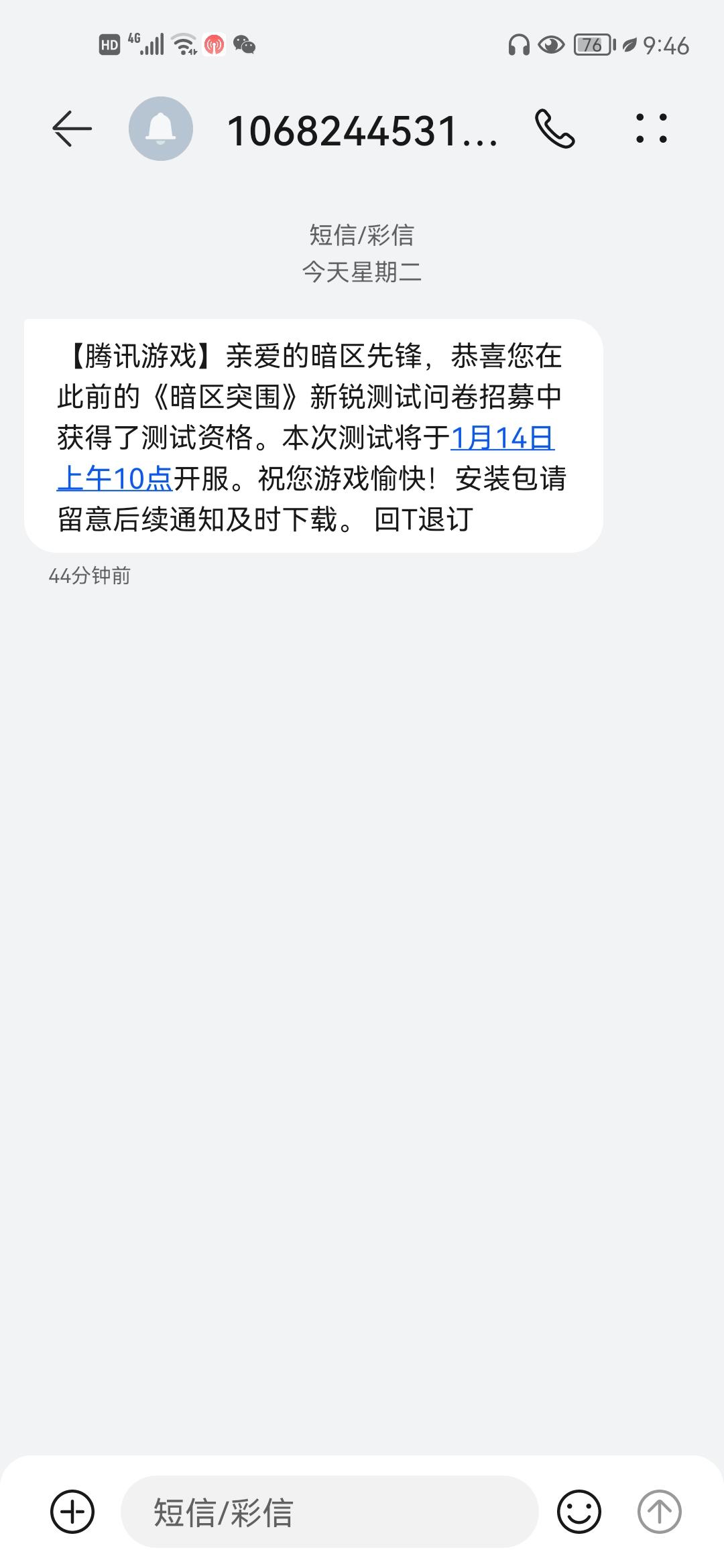
Task: Open the four-dot more options menu
Action: click(651, 129)
